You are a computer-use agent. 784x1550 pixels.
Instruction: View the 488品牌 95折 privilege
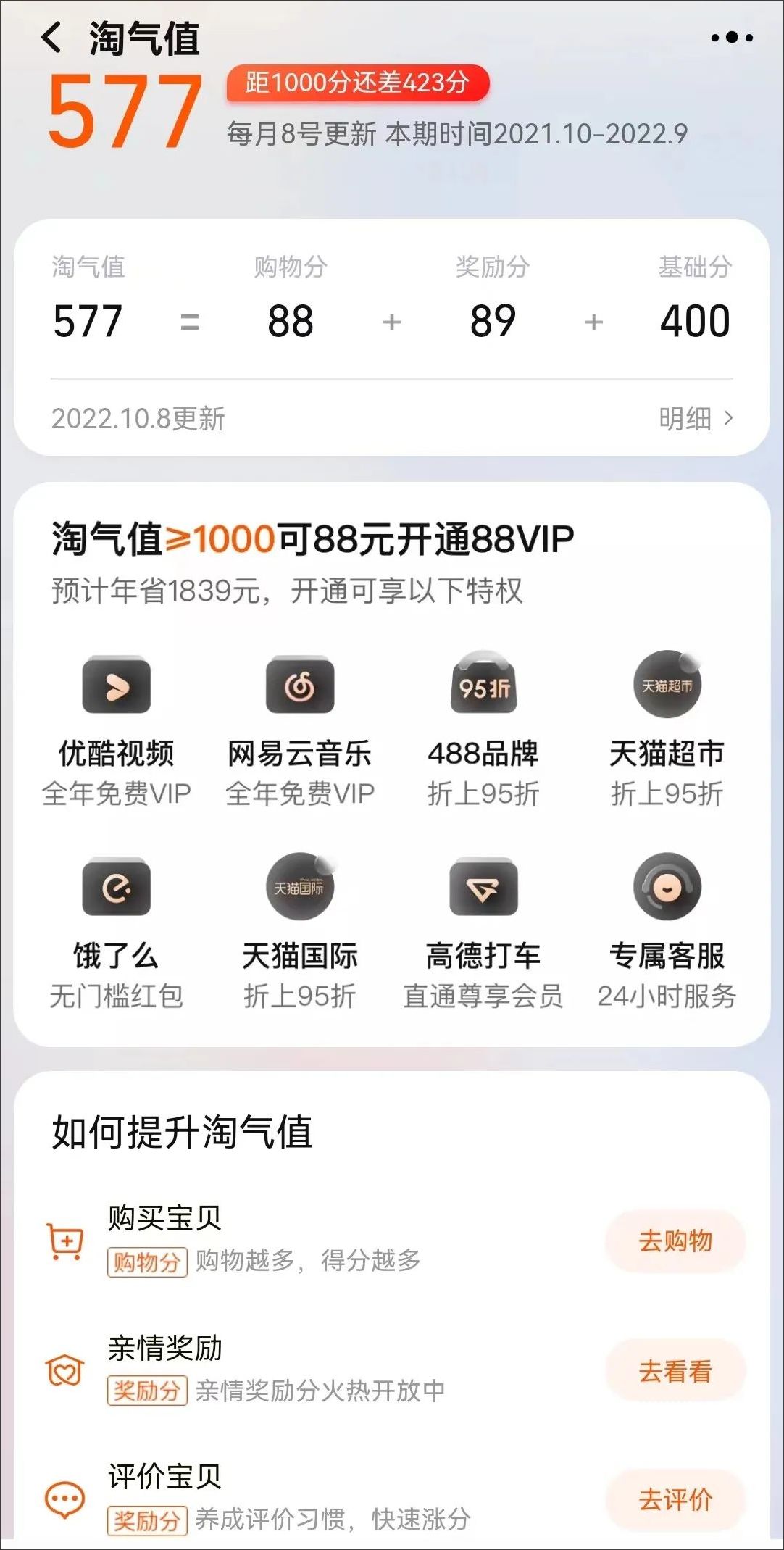click(483, 725)
